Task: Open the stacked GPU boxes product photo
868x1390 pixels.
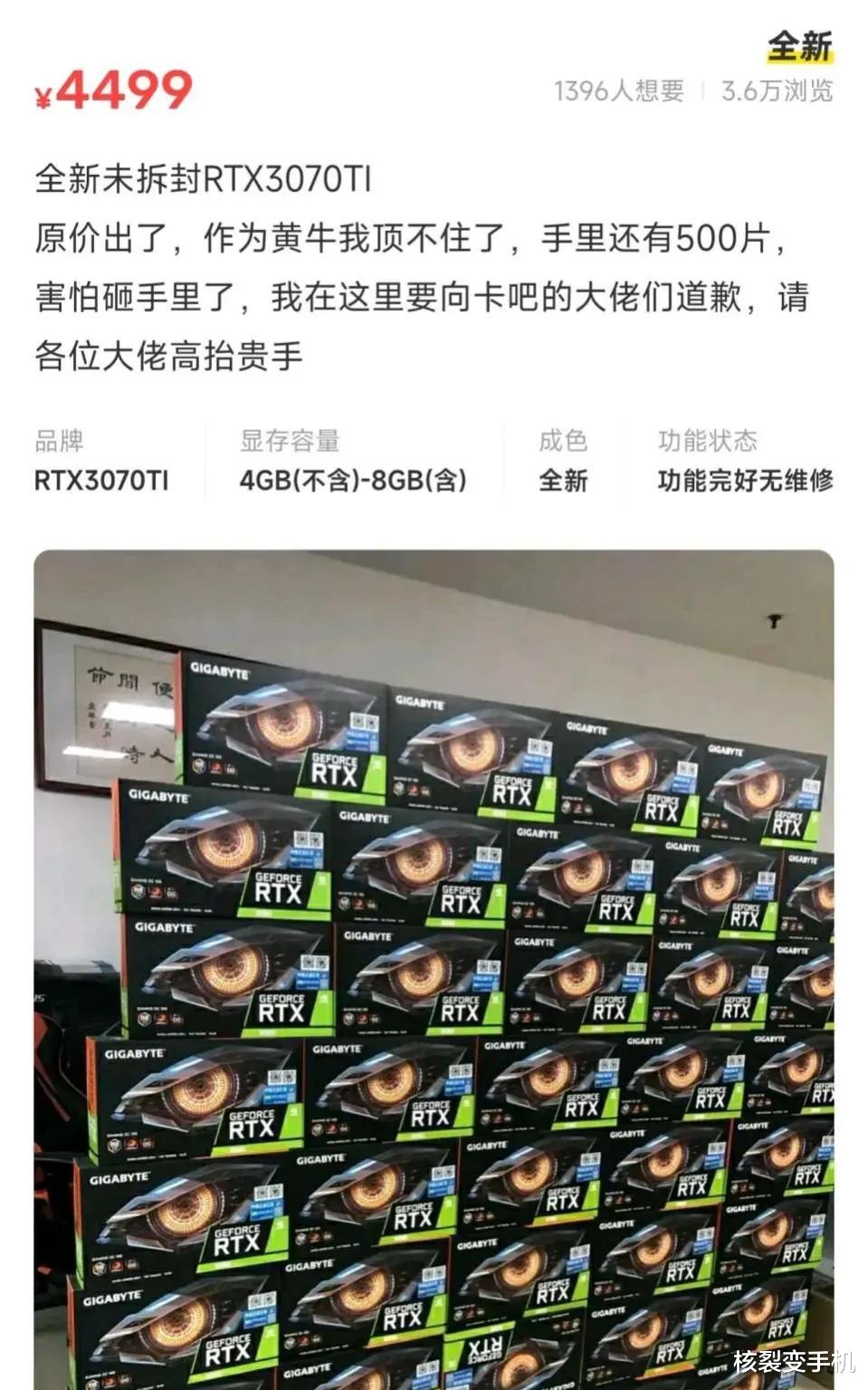Action: click(434, 969)
